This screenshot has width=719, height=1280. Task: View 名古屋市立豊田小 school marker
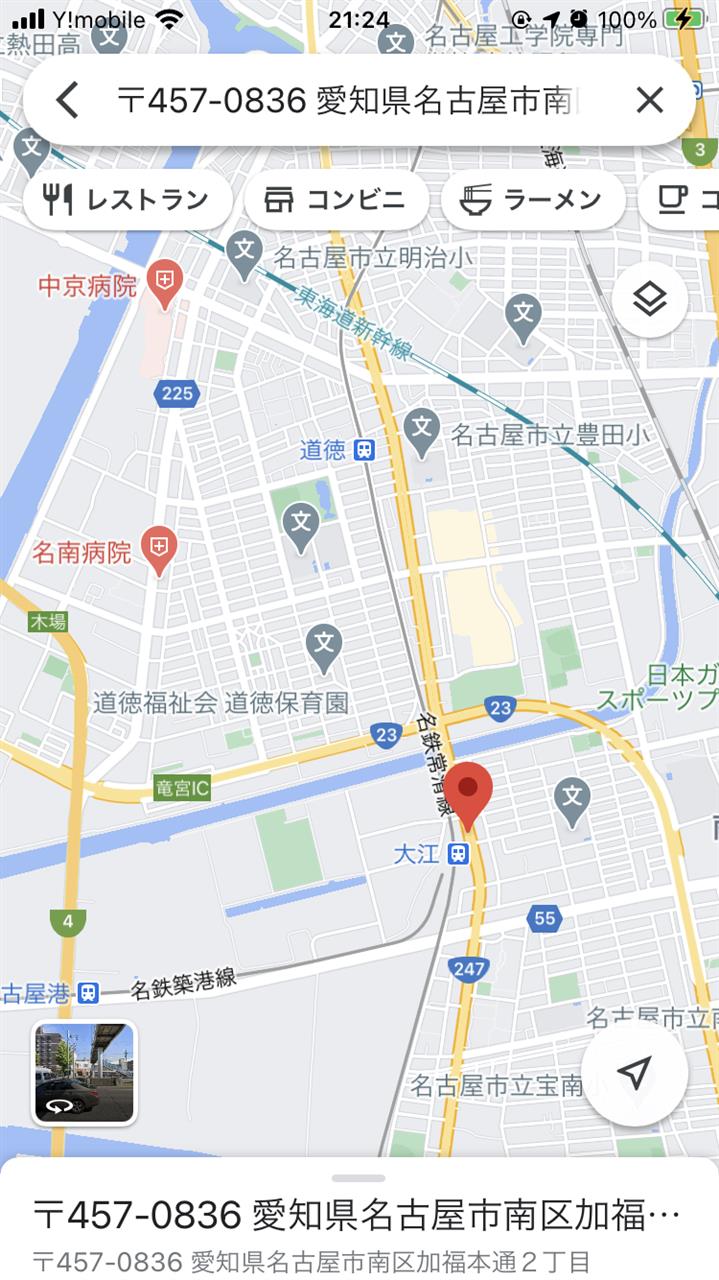click(422, 432)
